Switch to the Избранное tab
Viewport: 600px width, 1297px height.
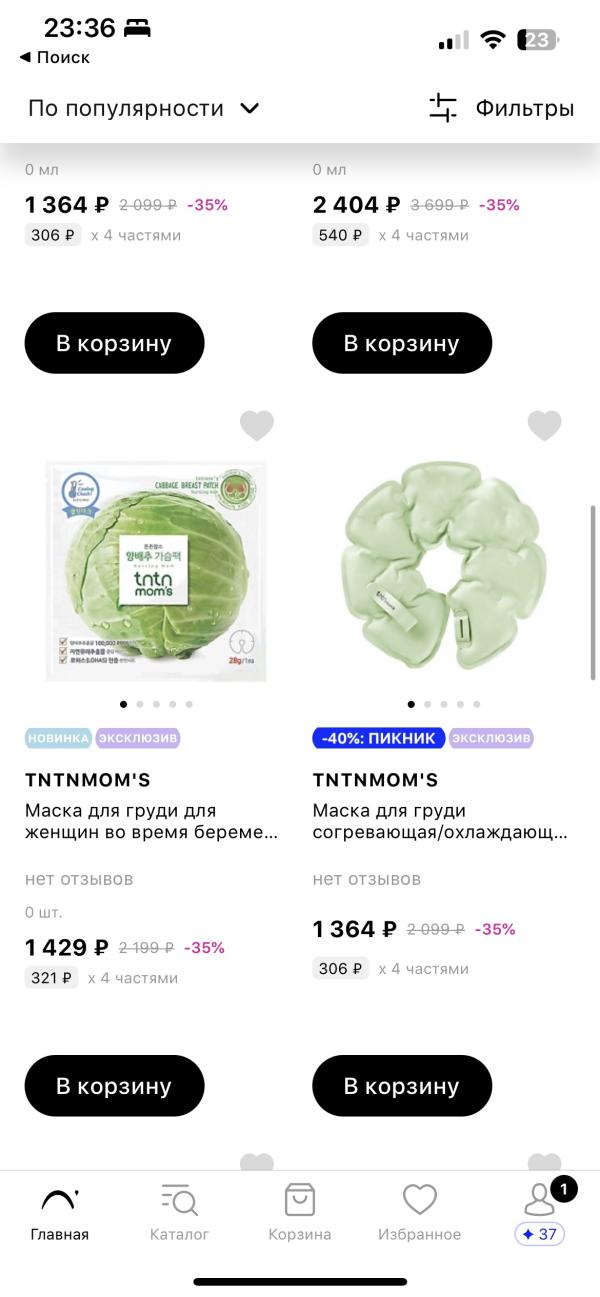pyautogui.click(x=419, y=1212)
